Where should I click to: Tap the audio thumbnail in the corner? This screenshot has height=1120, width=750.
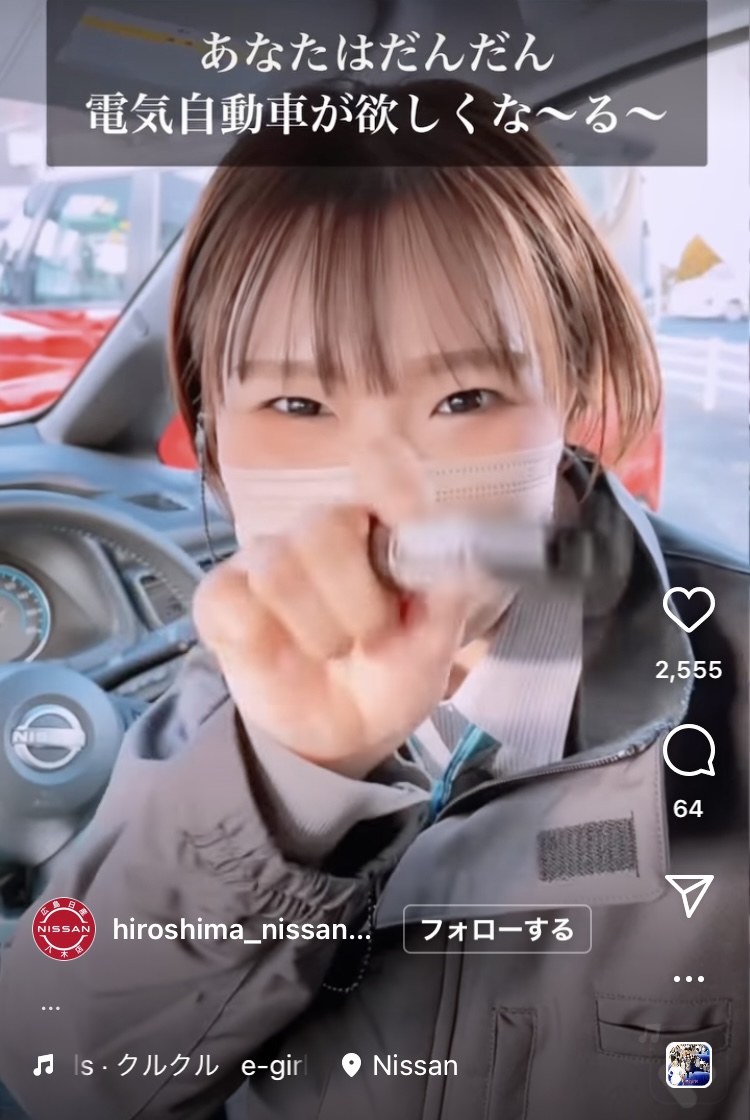point(689,1065)
